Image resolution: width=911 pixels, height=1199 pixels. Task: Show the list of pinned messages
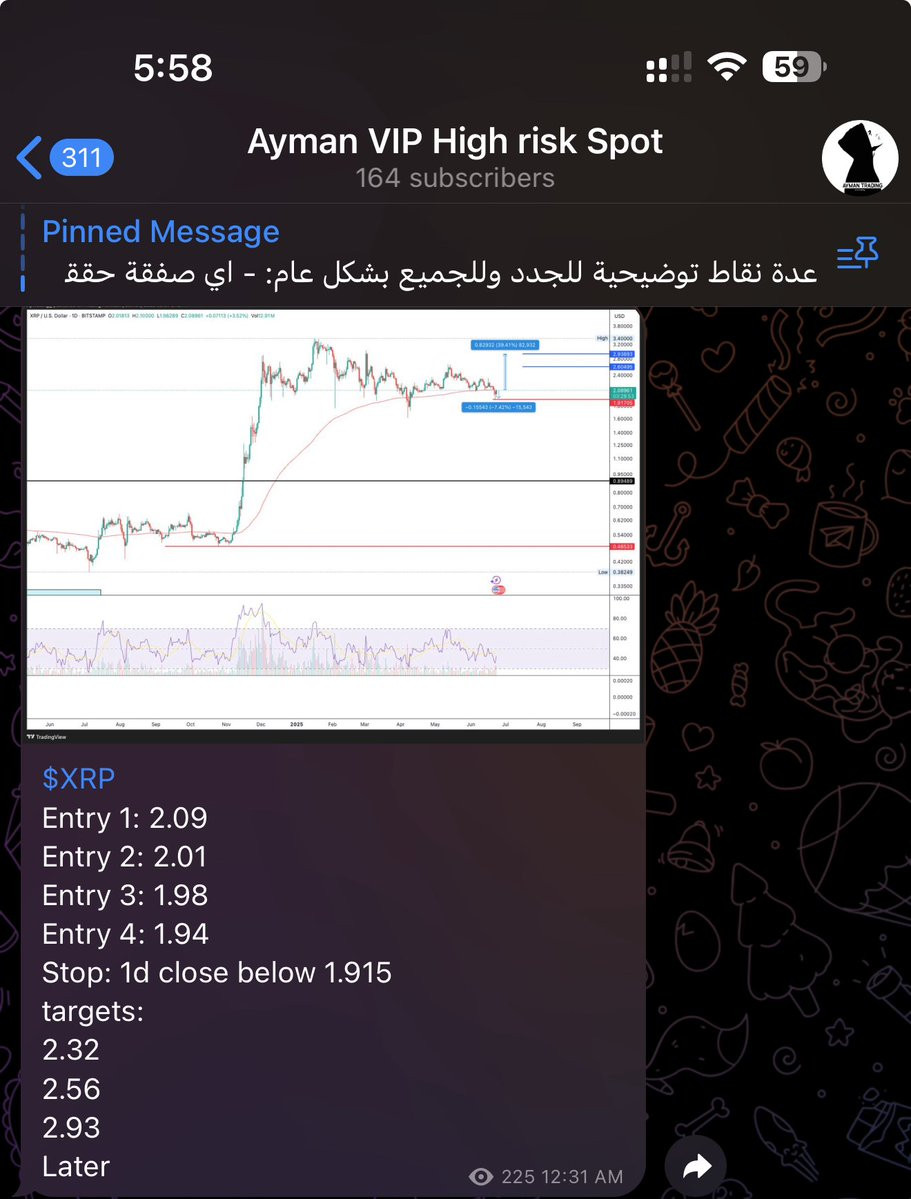[858, 256]
